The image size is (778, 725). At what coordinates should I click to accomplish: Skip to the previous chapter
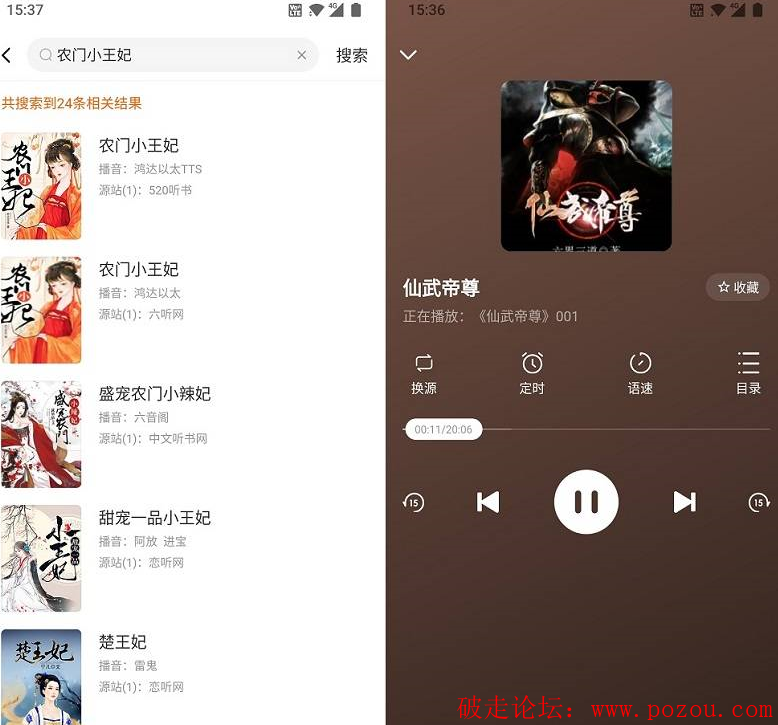(x=488, y=502)
